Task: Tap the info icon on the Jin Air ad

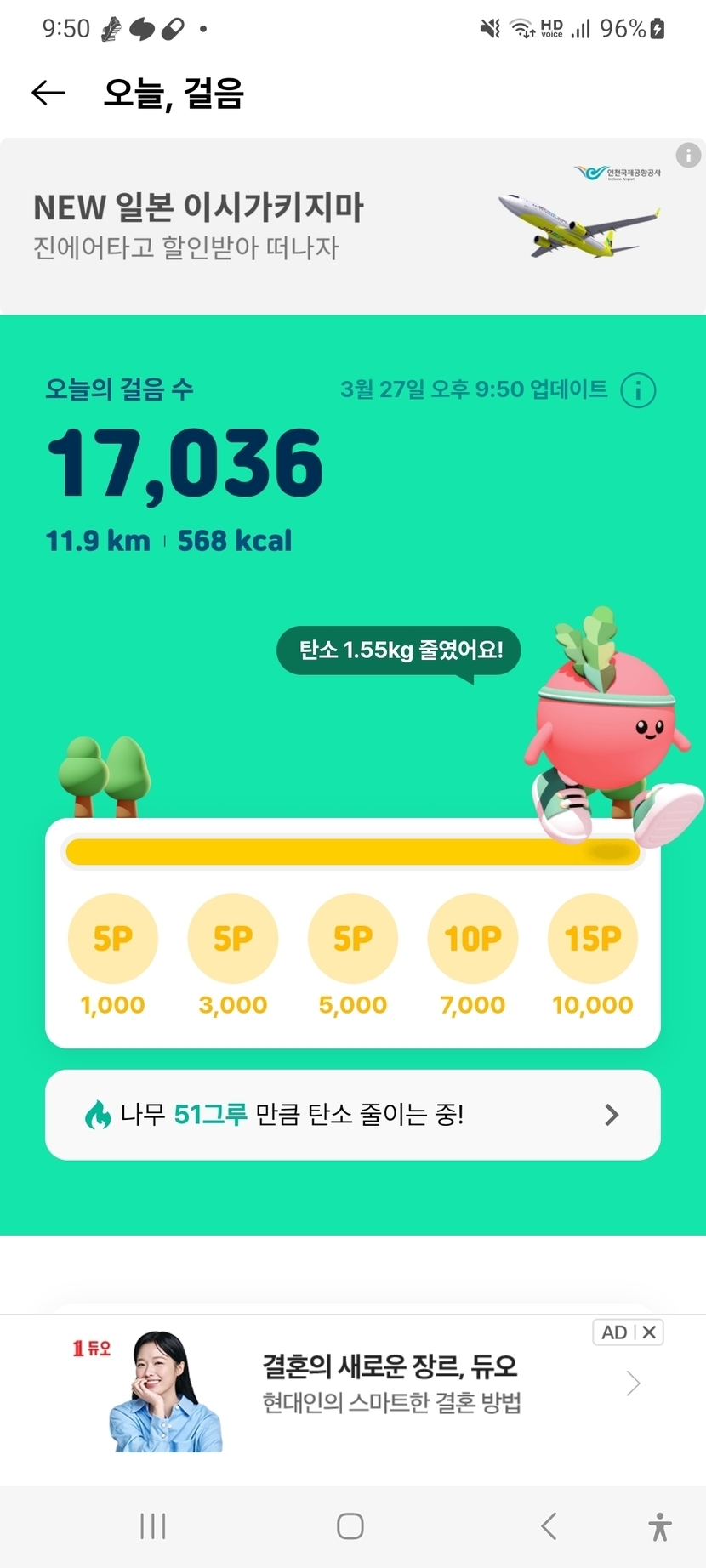Action: 688,156
